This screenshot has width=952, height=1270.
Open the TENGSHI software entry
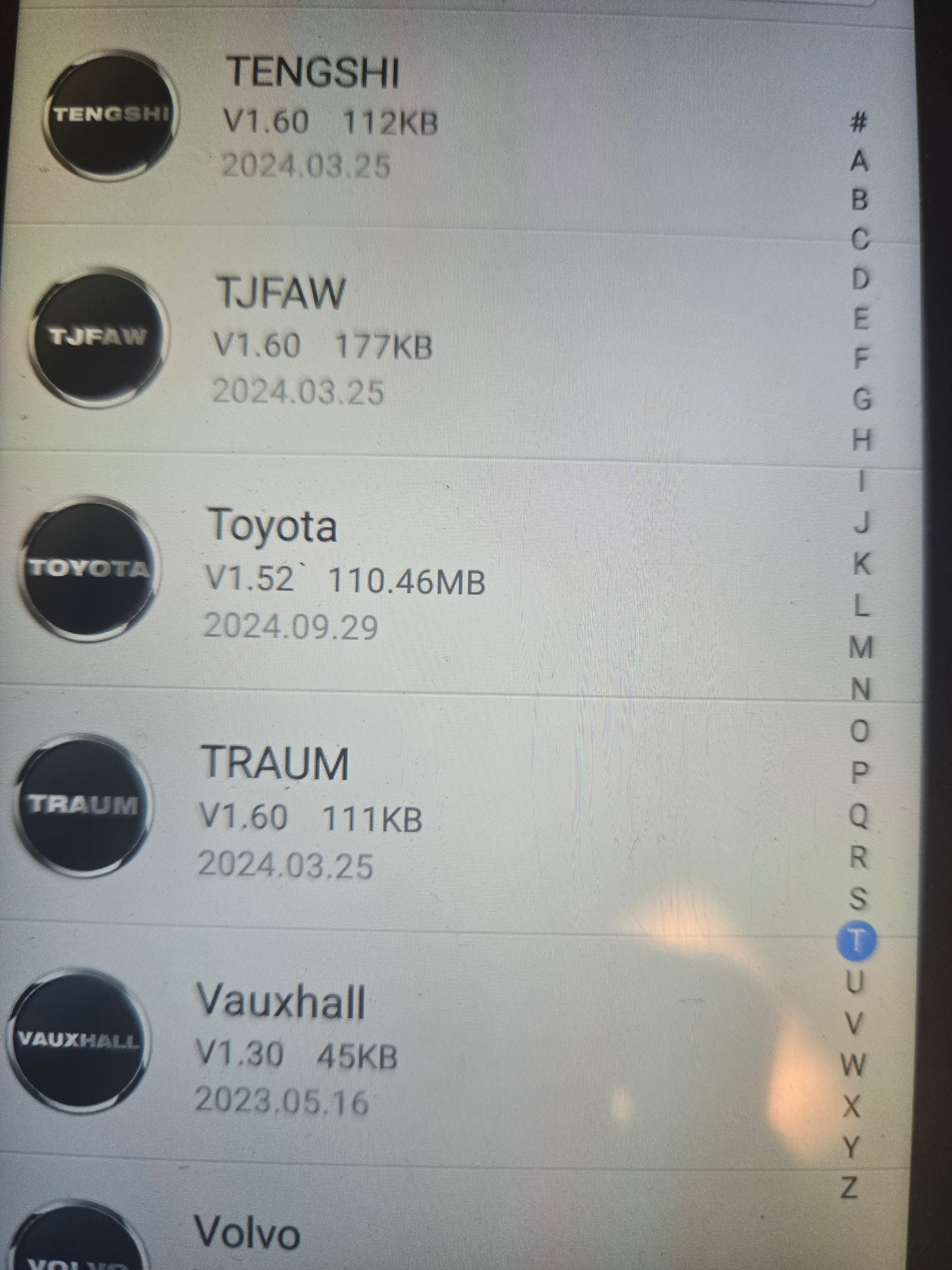(312, 114)
